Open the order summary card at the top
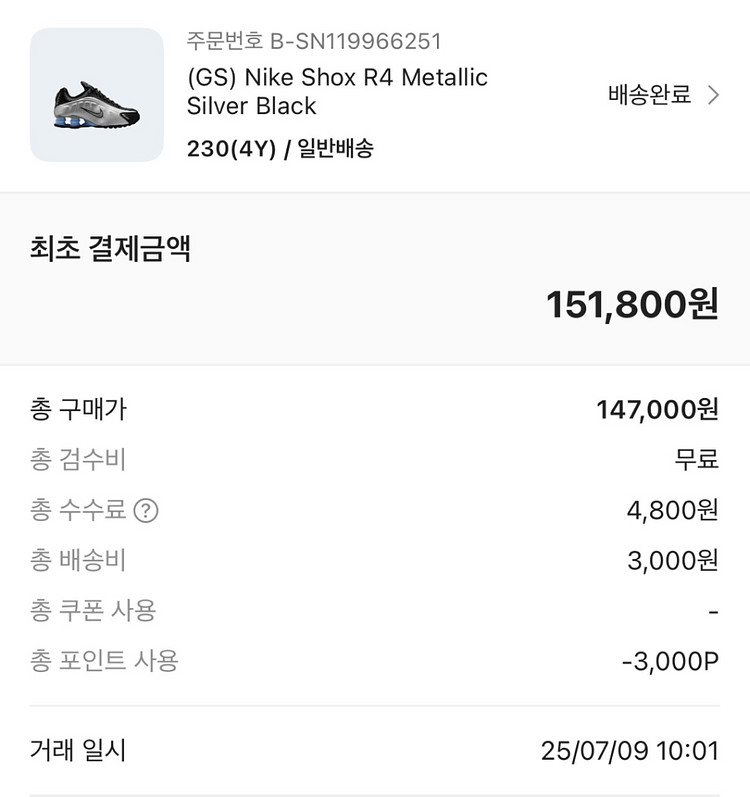 pos(375,94)
